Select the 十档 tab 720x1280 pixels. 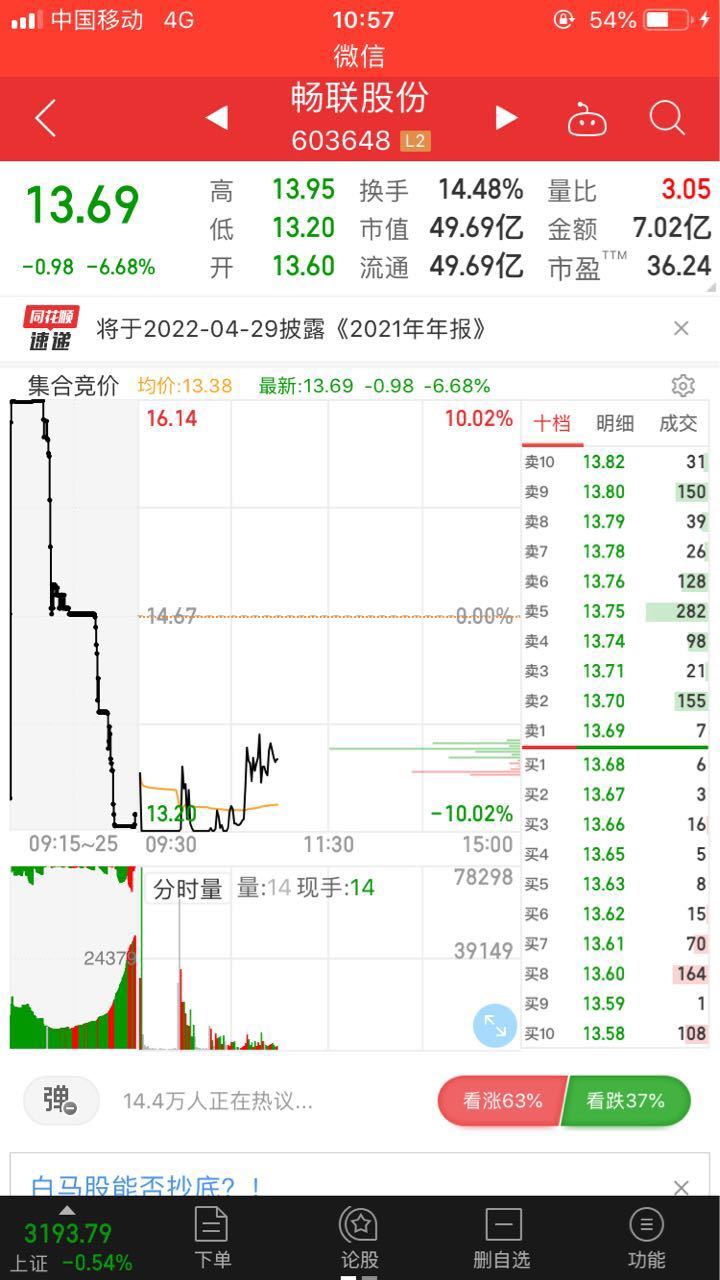(x=552, y=424)
